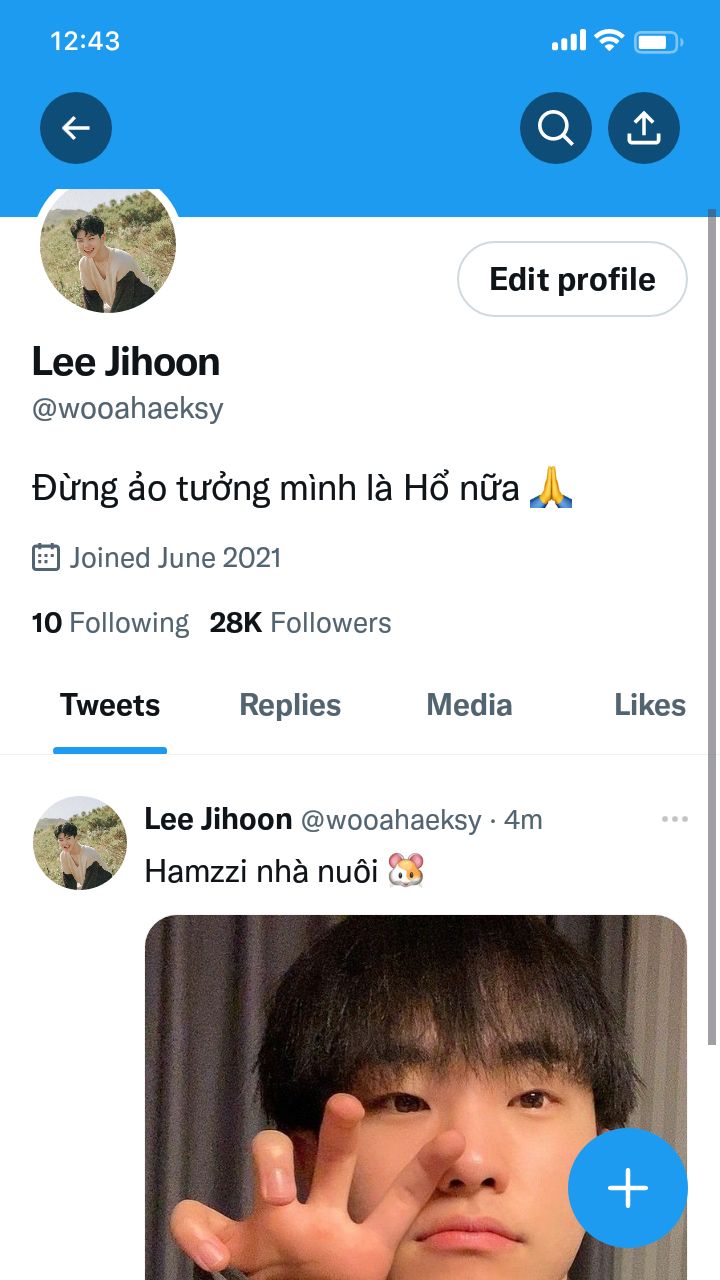Switch to the Replies tab
720x1280 pixels.
(x=290, y=706)
